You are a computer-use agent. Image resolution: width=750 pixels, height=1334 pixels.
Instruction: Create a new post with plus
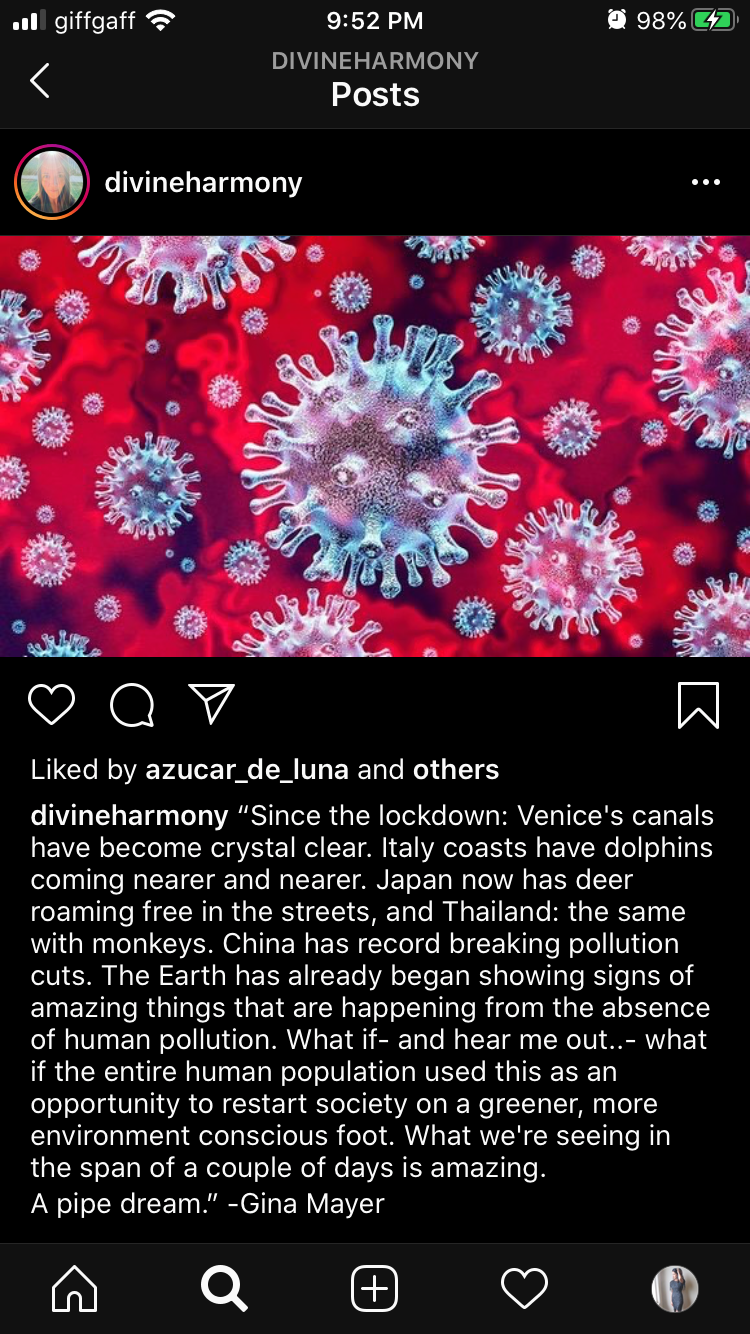375,1288
